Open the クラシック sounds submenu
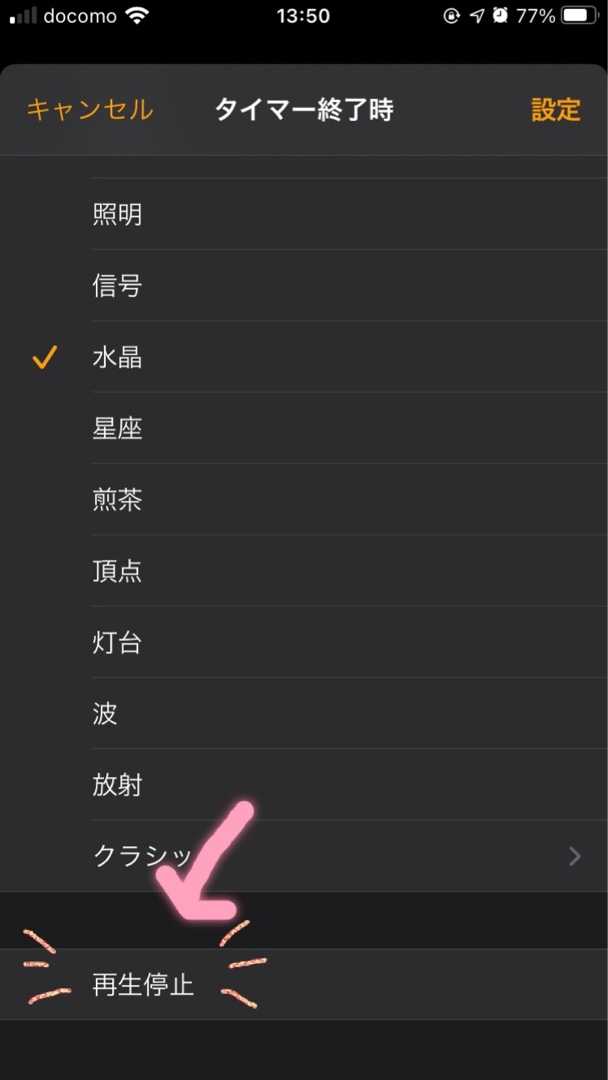 pyautogui.click(x=304, y=856)
